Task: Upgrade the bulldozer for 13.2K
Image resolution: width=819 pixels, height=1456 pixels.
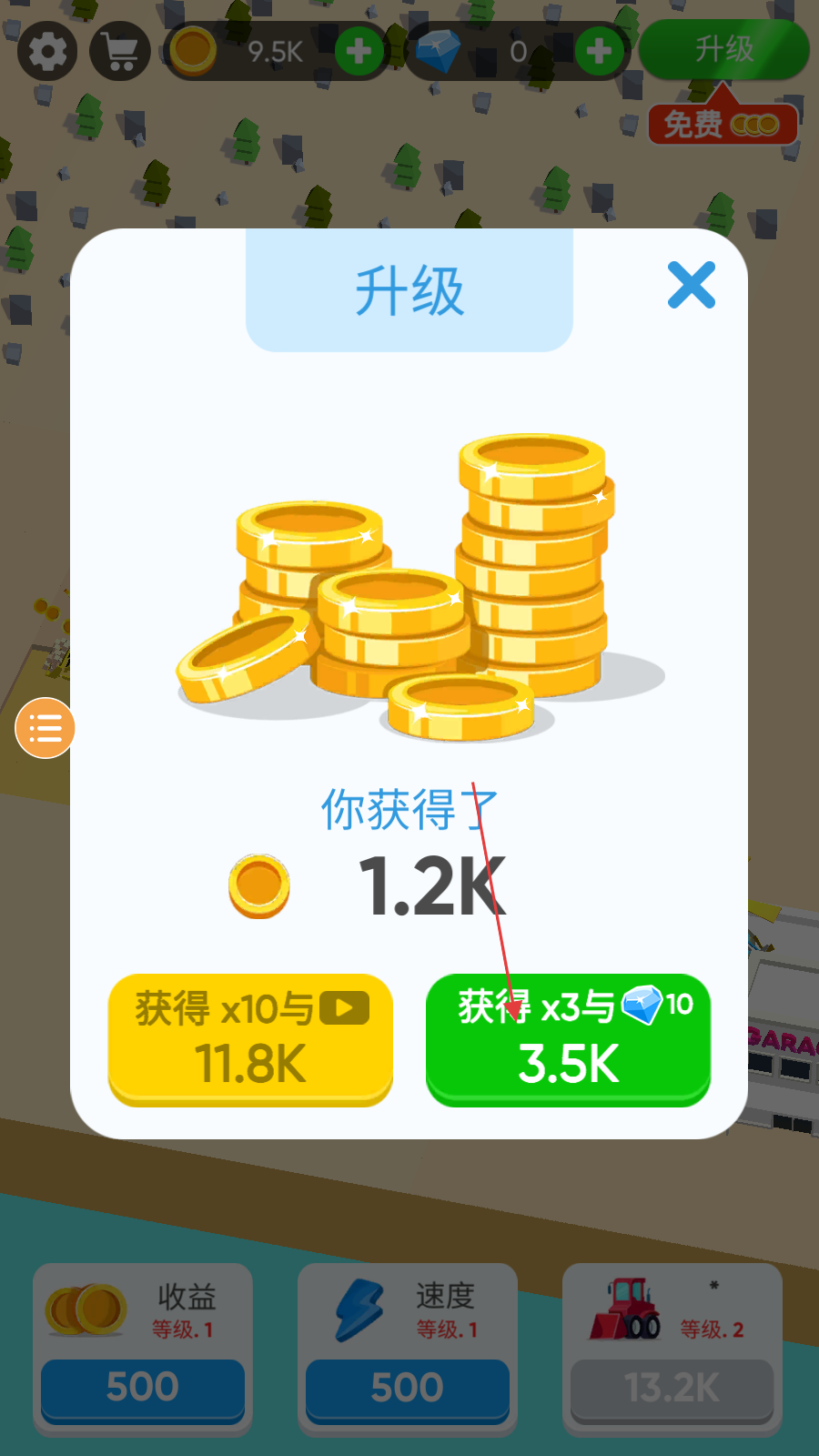Action: [x=672, y=1388]
